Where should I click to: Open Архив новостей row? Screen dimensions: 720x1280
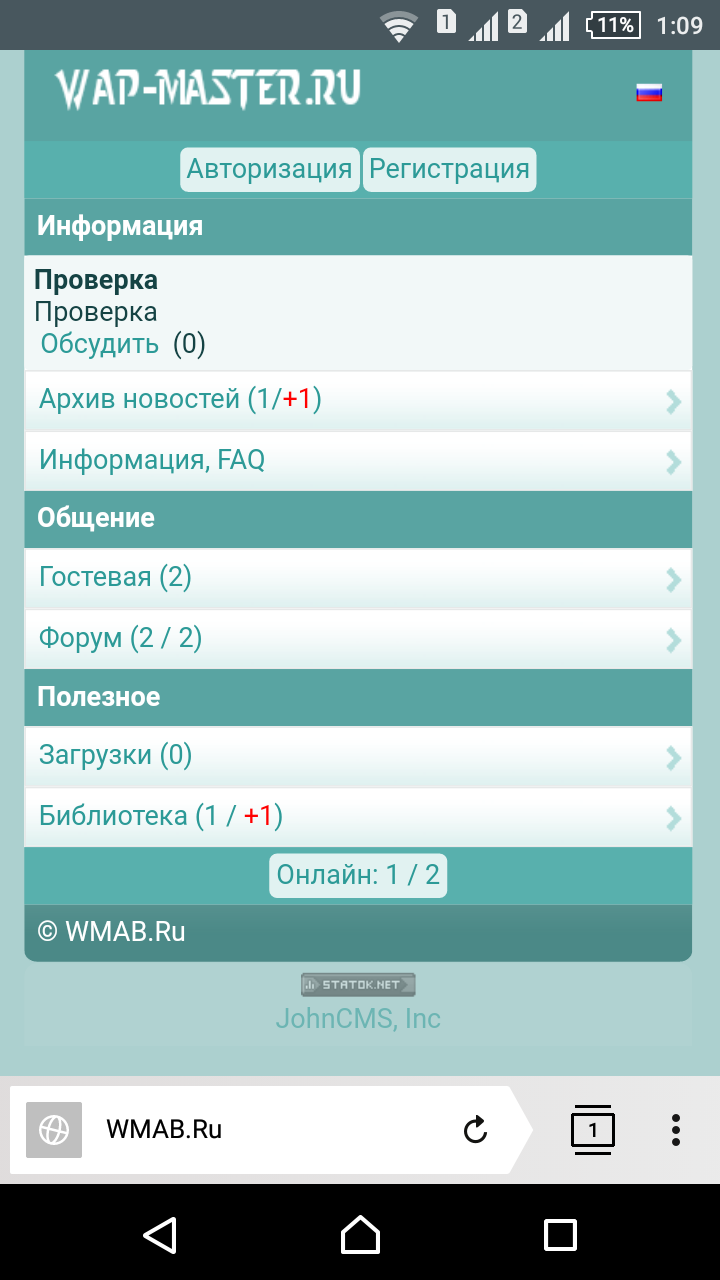(x=358, y=401)
